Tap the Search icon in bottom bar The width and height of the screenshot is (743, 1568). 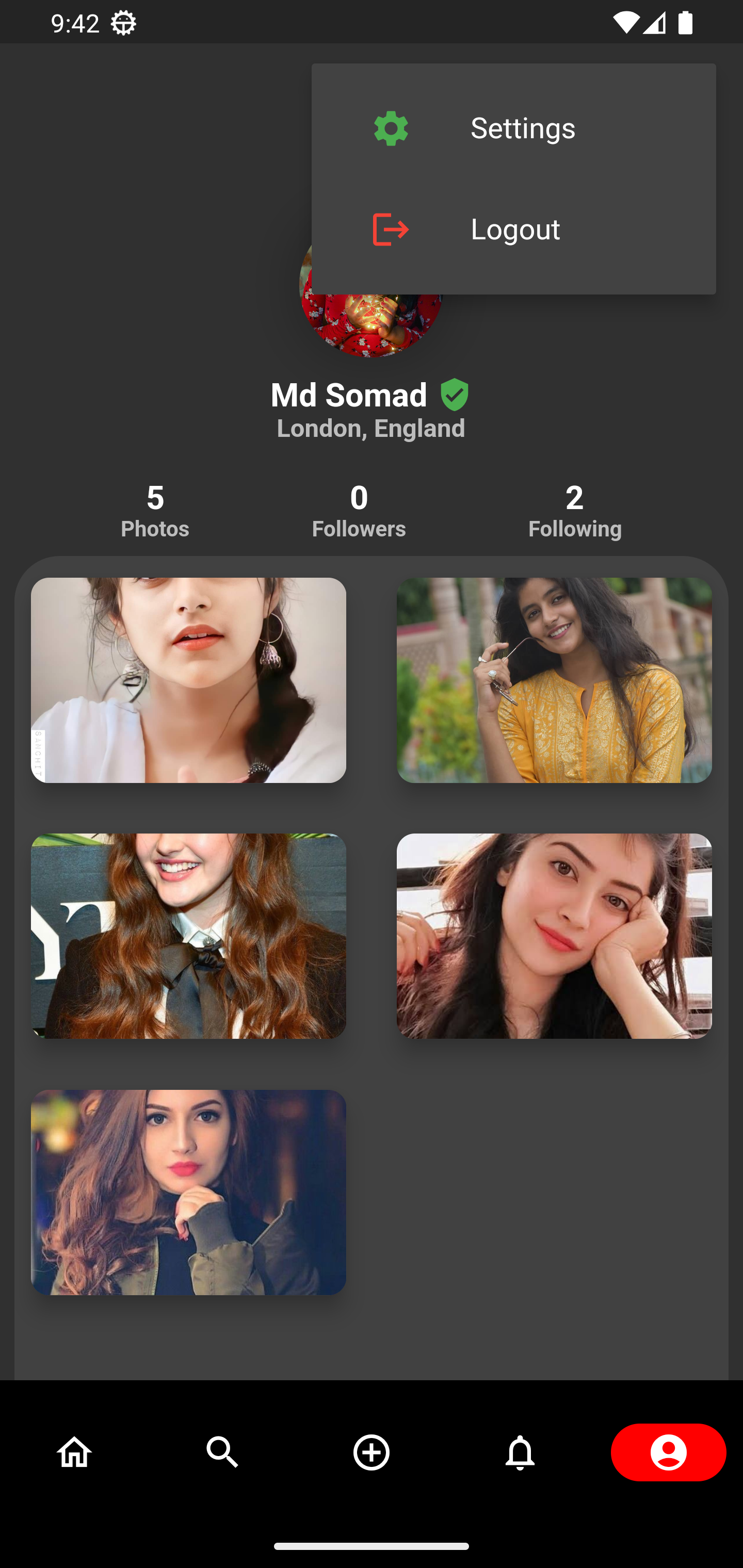coord(223,1452)
